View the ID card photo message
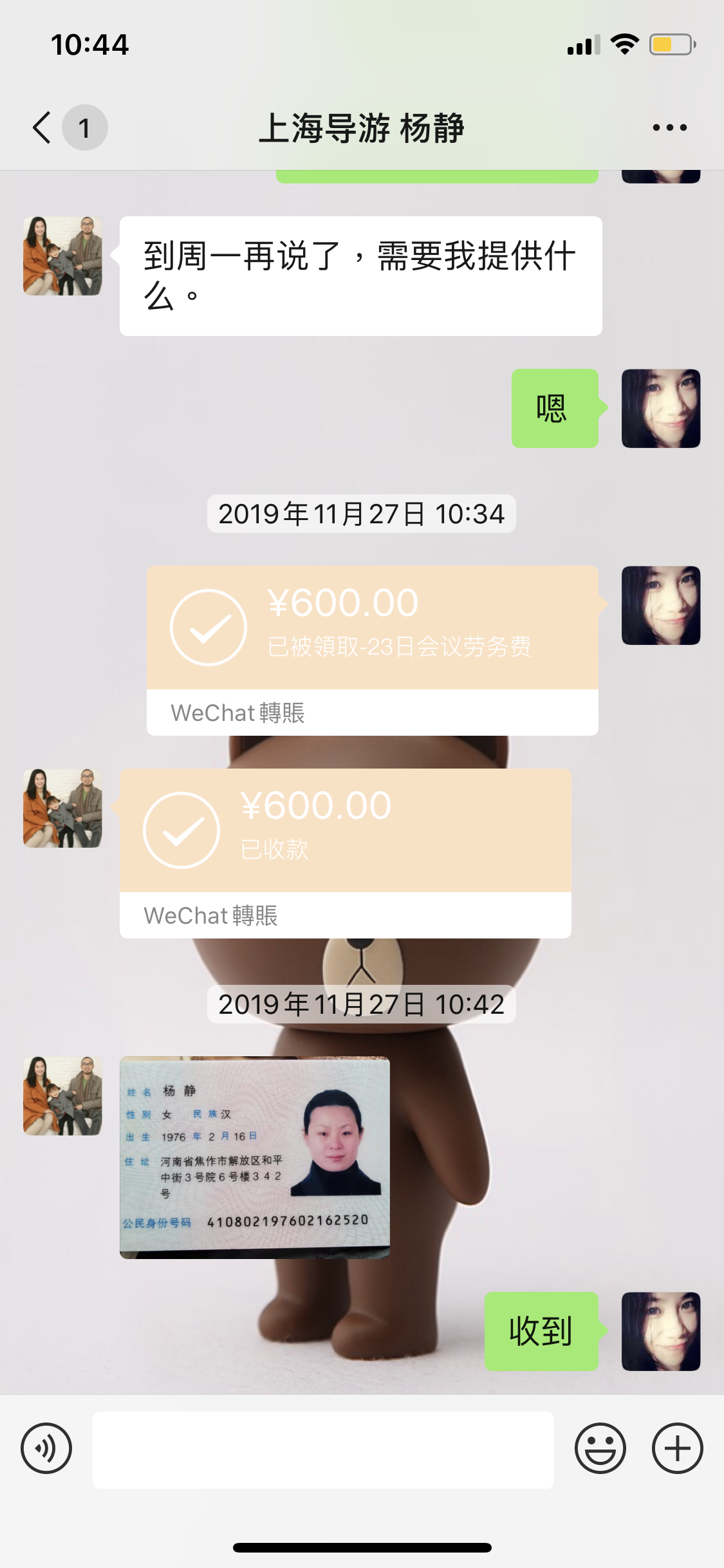 tap(255, 1157)
